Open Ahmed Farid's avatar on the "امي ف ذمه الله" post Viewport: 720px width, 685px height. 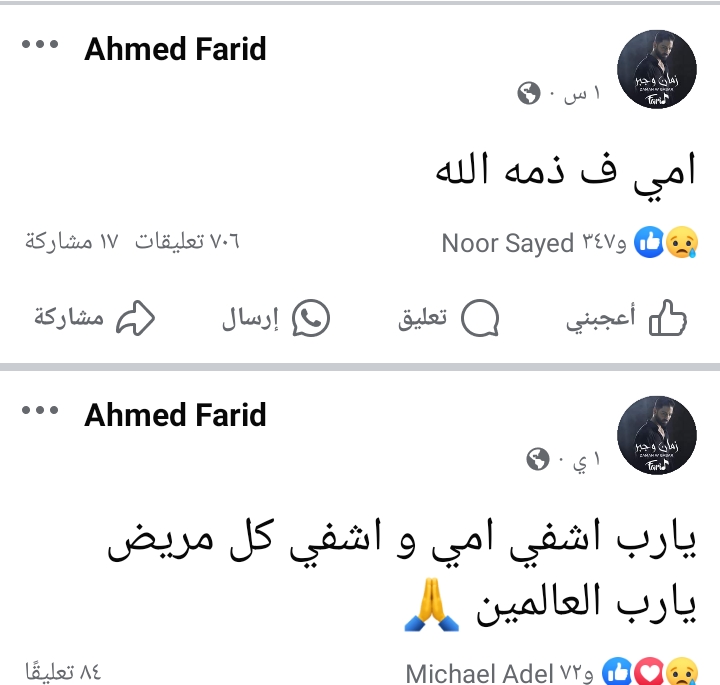point(657,69)
